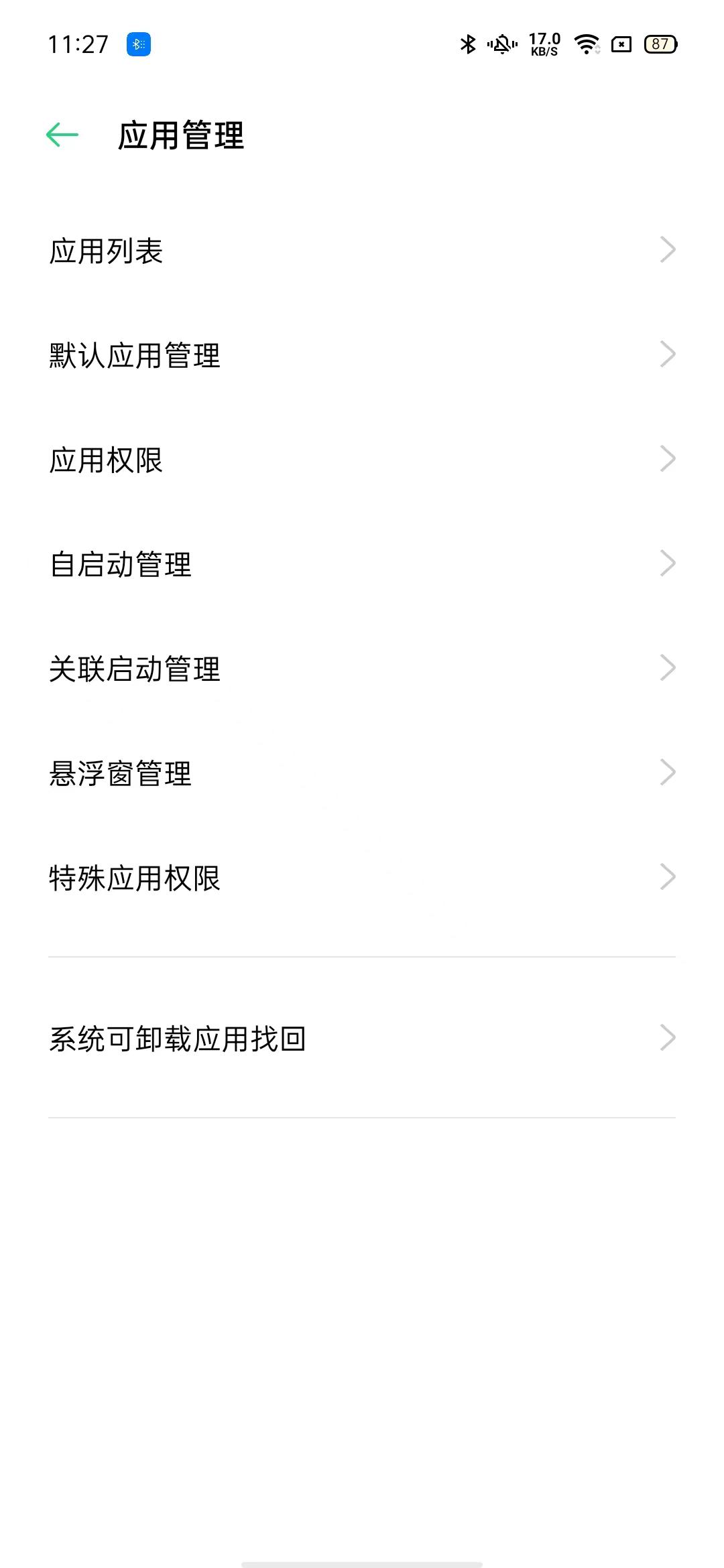Open 默认应用管理 settings
Image resolution: width=724 pixels, height=1568 pixels.
point(362,355)
